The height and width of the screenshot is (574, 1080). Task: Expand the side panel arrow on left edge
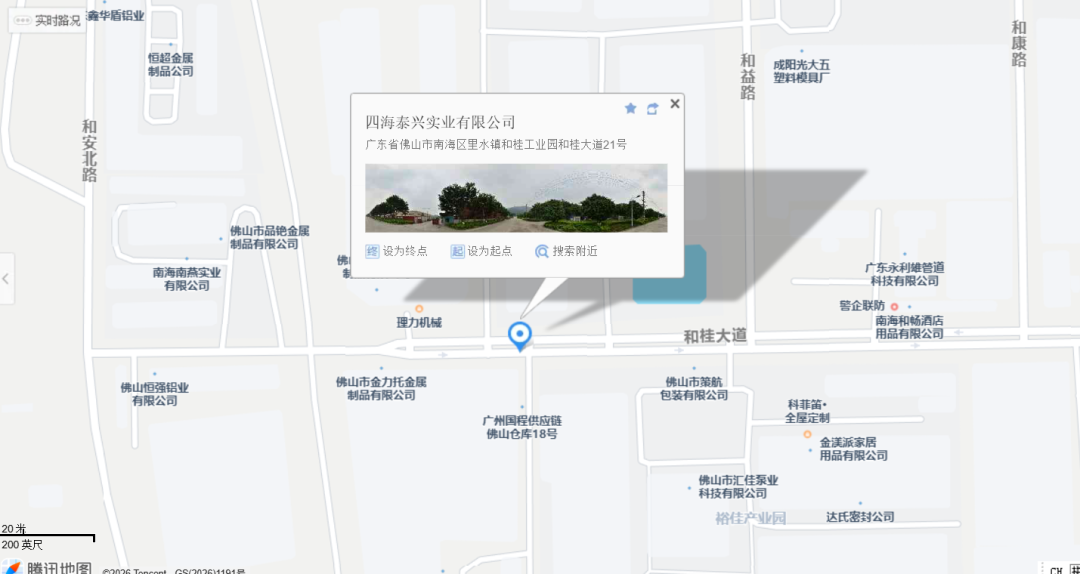coord(6,278)
